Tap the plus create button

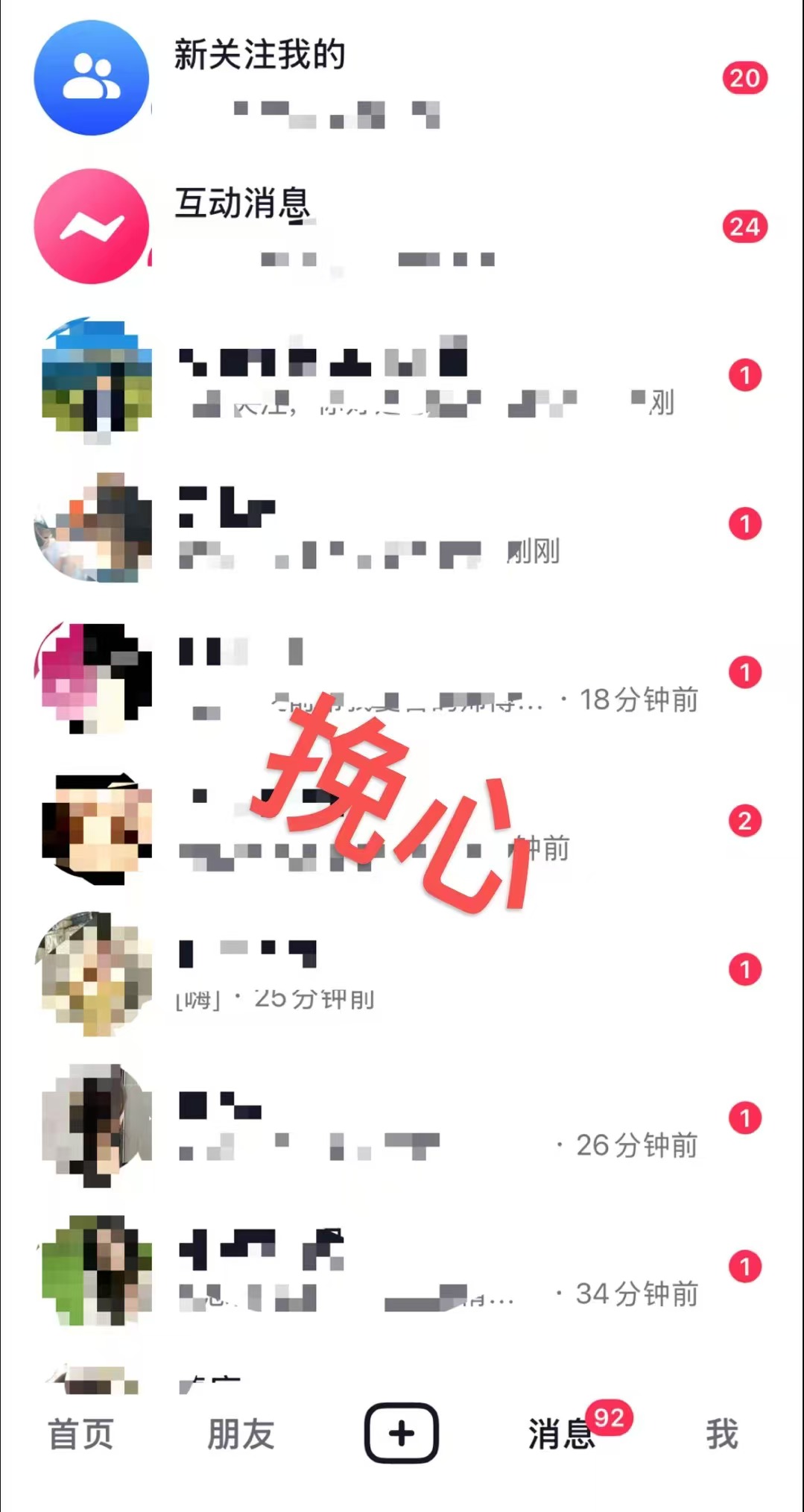pyautogui.click(x=402, y=1433)
